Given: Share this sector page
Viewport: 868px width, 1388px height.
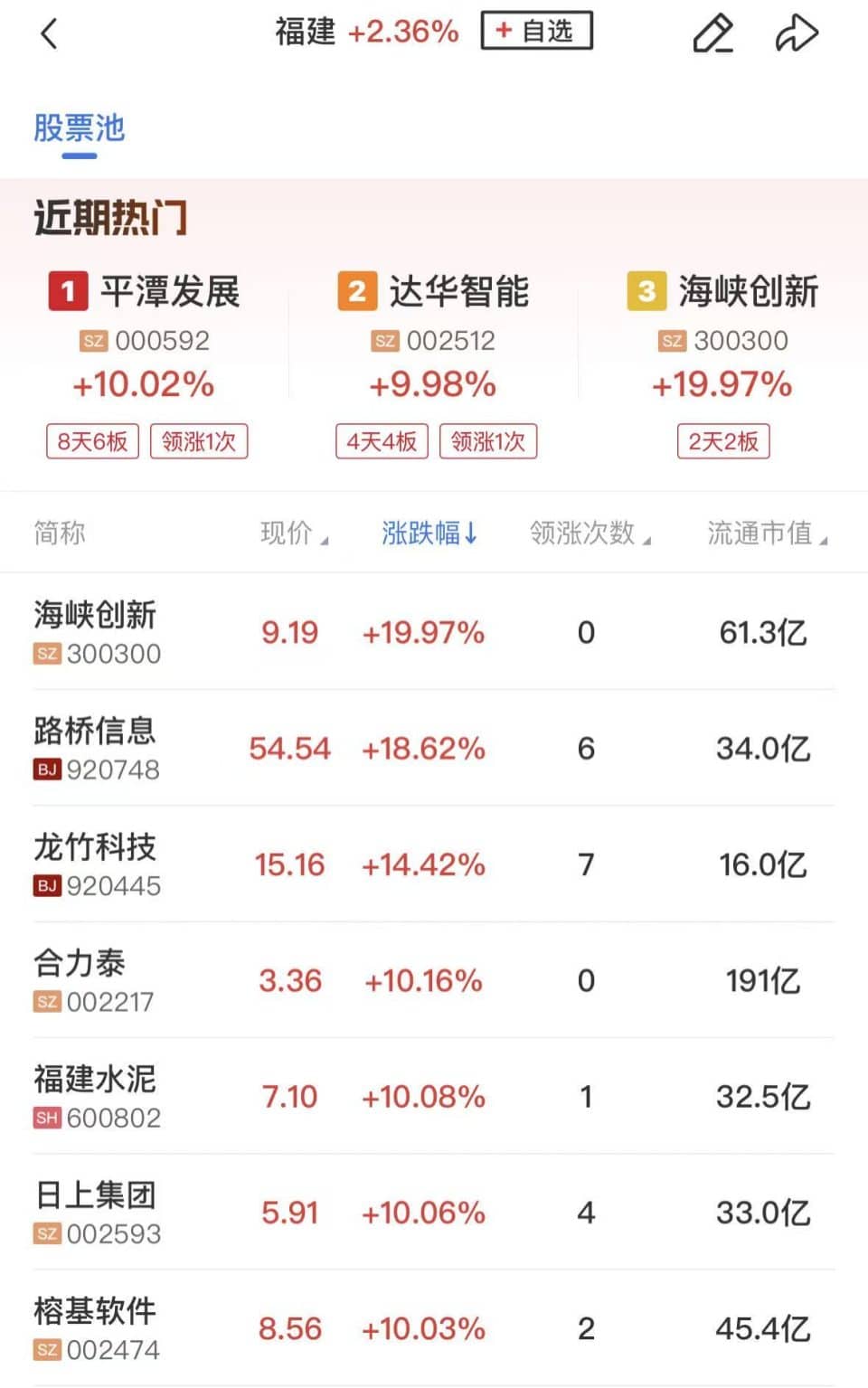Looking at the screenshot, I should pos(797,34).
